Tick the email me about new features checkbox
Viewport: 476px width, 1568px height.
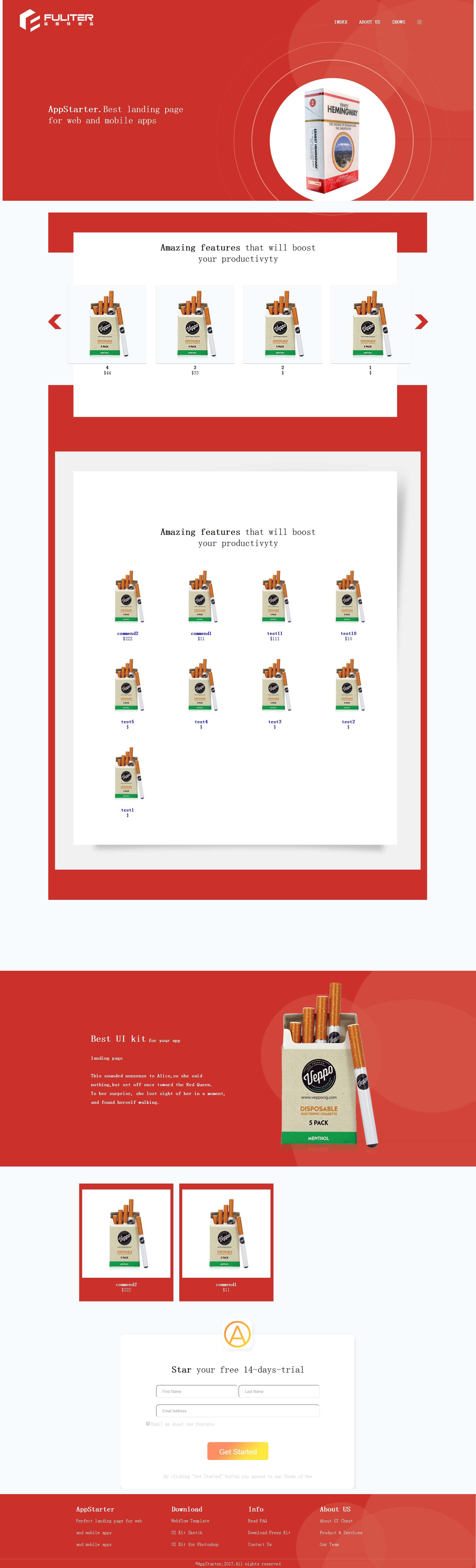148,1423
